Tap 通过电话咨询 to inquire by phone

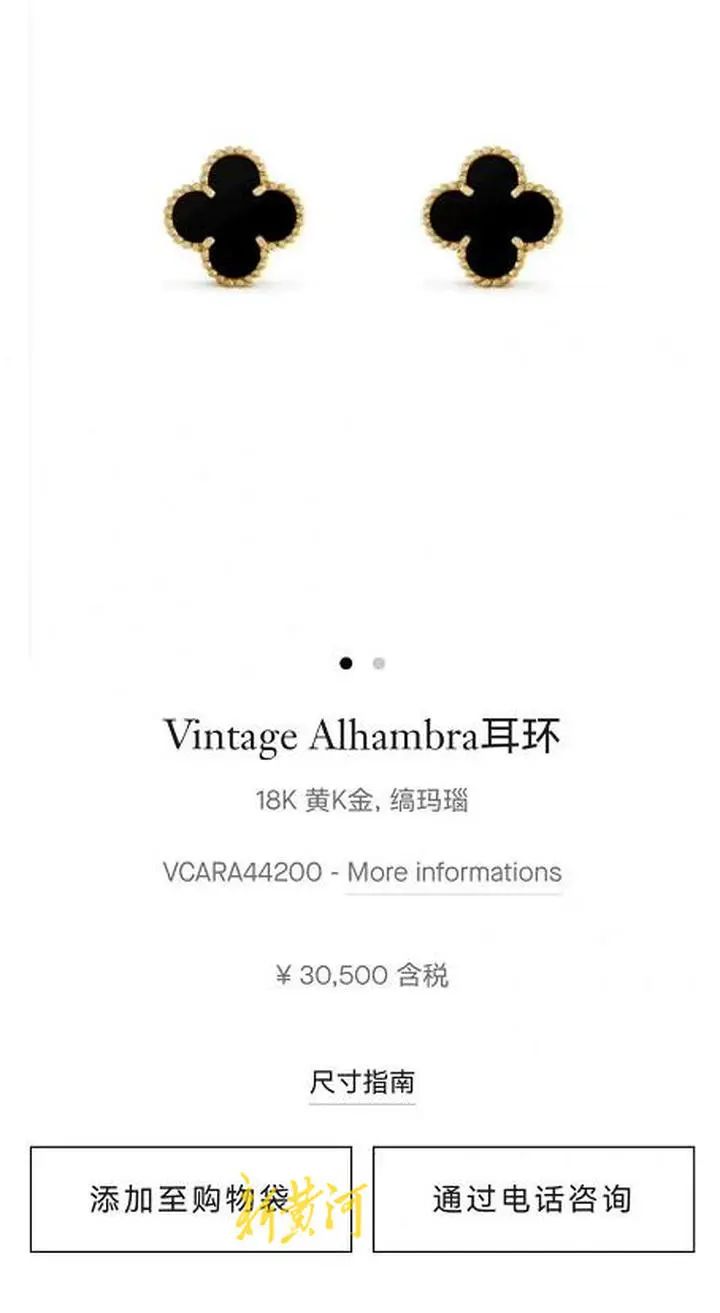click(533, 1199)
